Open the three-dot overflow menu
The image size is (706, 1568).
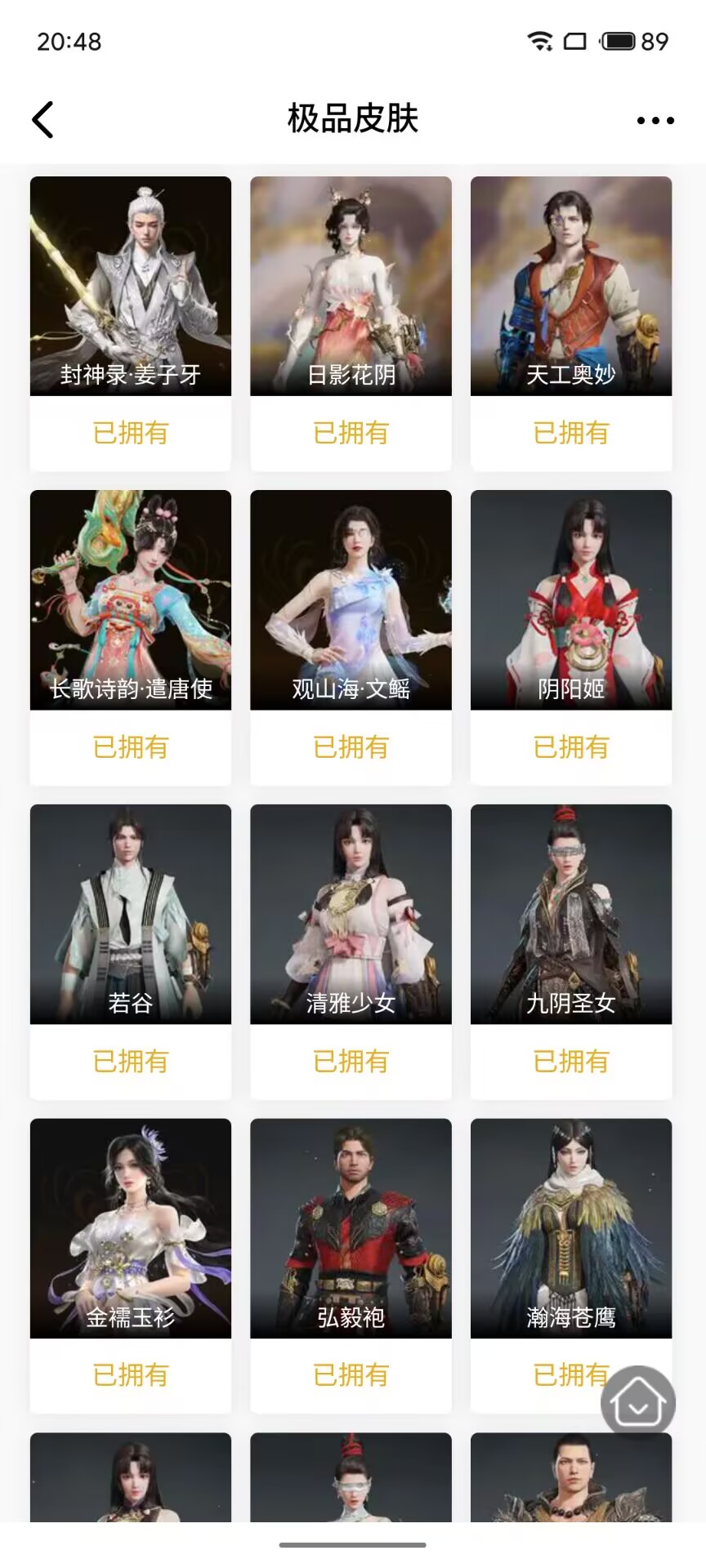click(655, 120)
